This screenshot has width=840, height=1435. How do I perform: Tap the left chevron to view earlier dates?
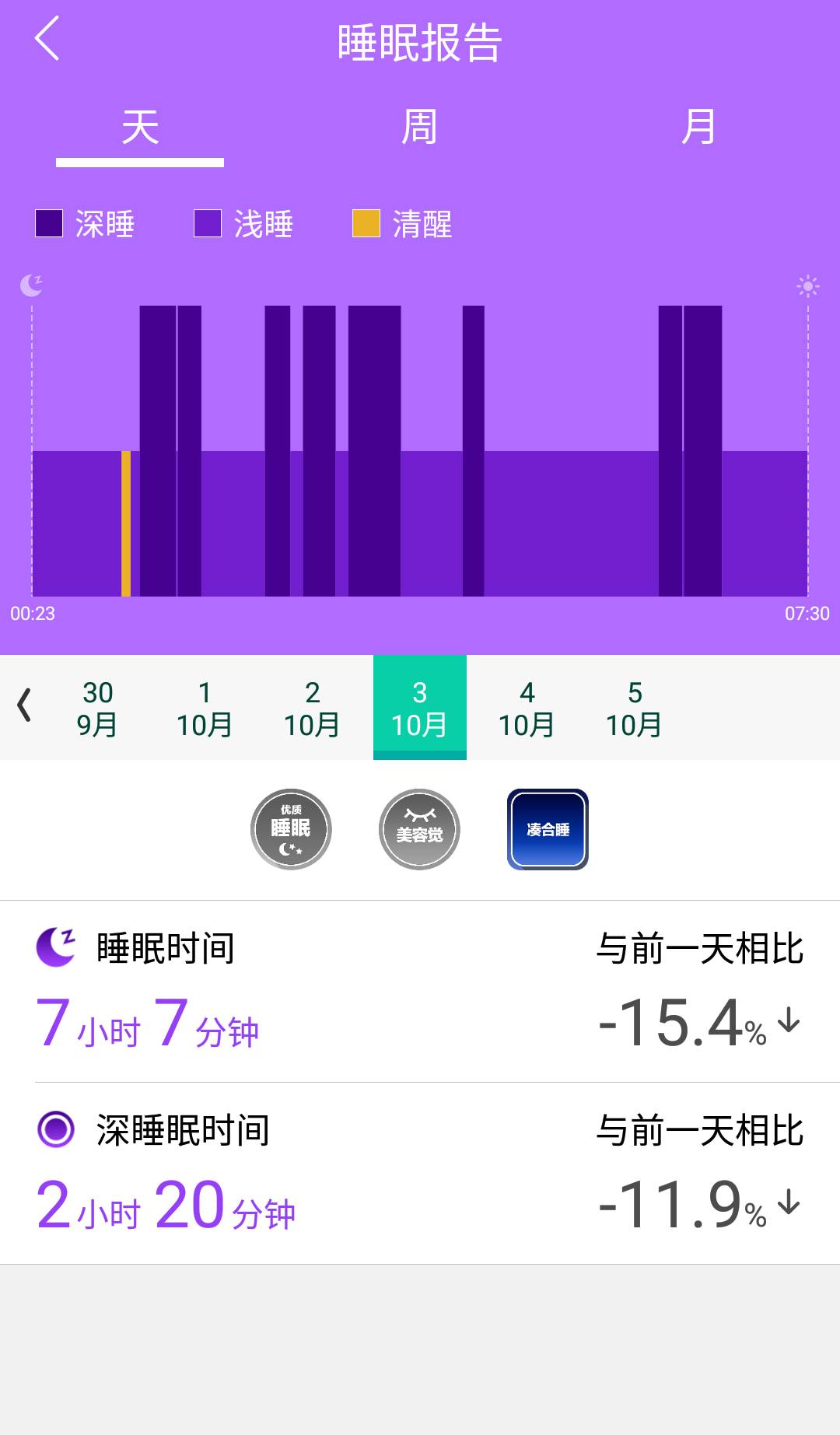25,708
